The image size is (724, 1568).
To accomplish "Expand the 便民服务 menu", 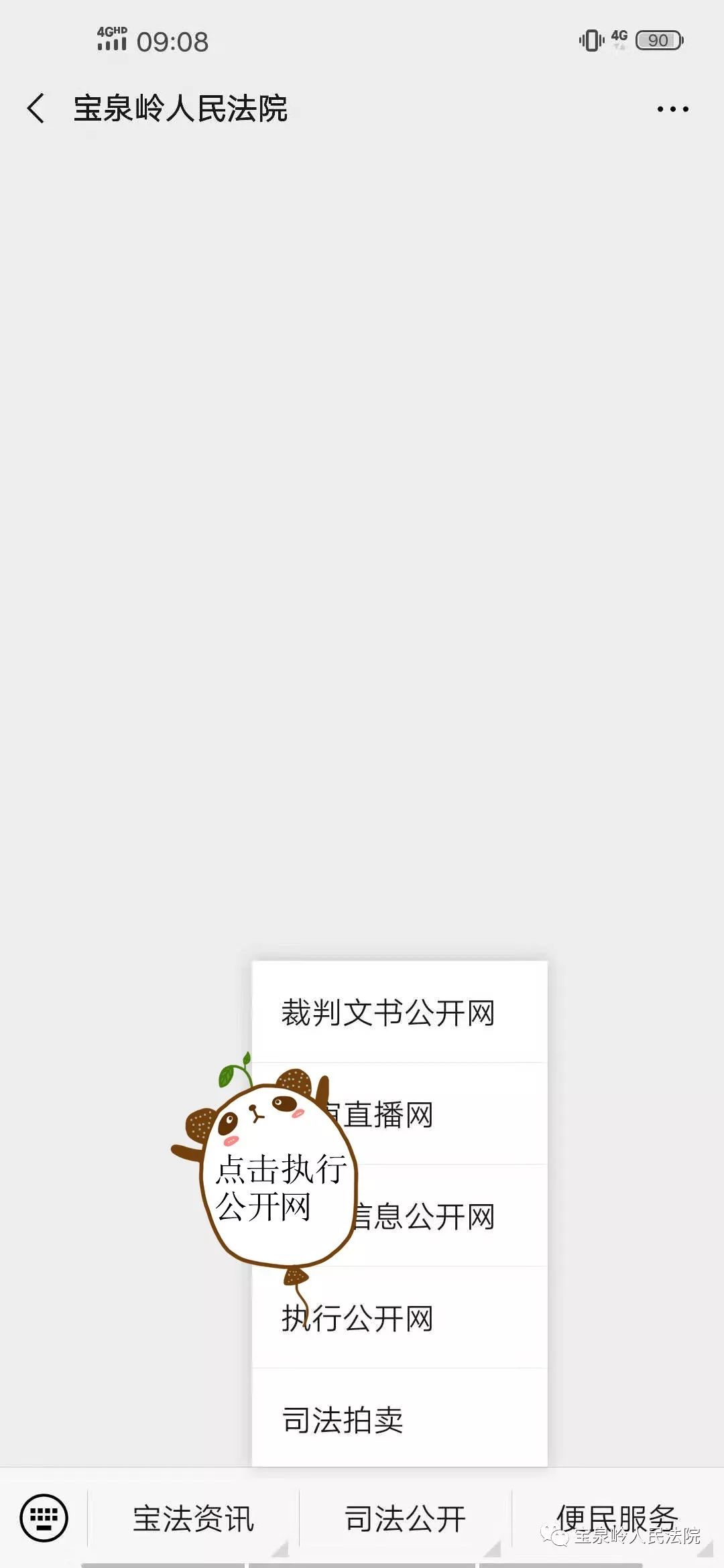I will click(617, 1517).
